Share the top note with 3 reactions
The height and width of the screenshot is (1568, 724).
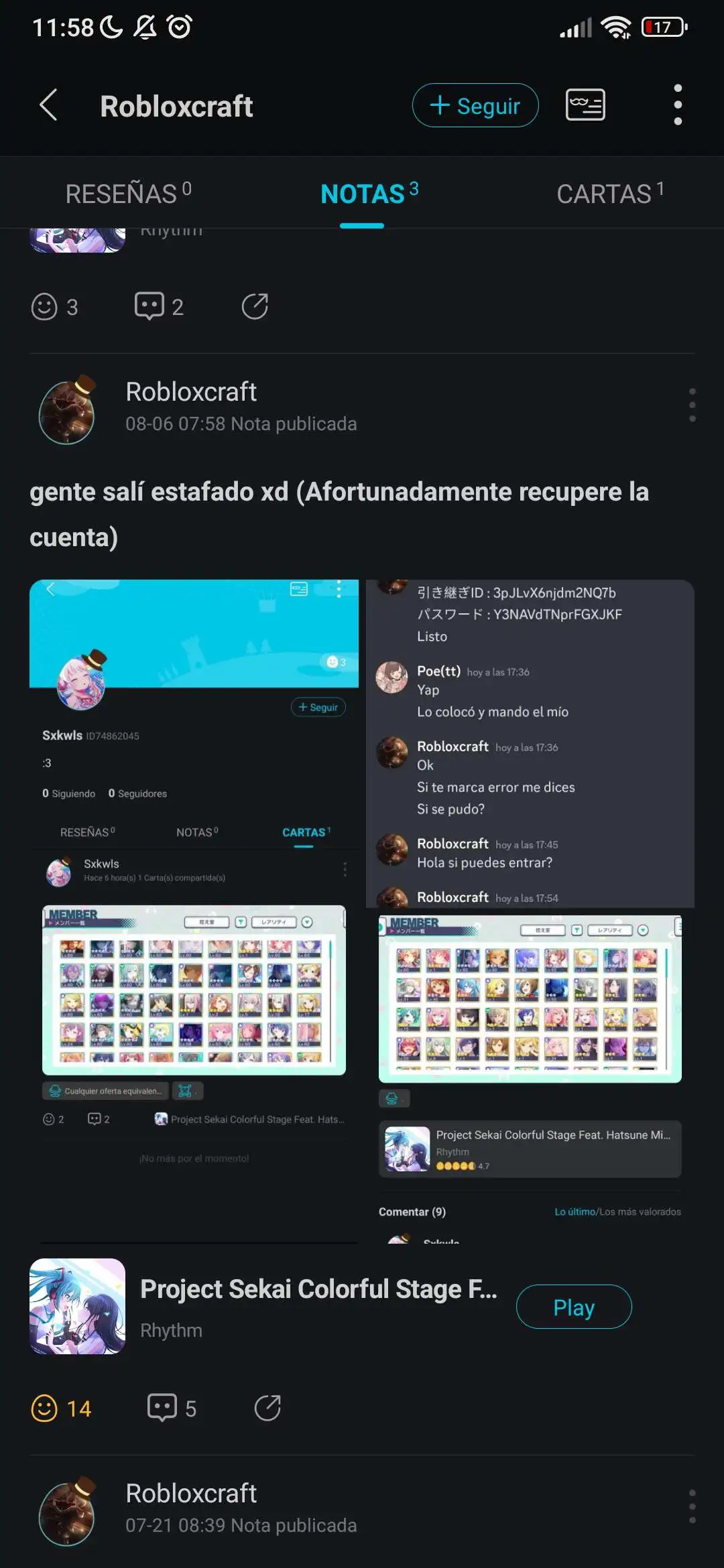(255, 307)
